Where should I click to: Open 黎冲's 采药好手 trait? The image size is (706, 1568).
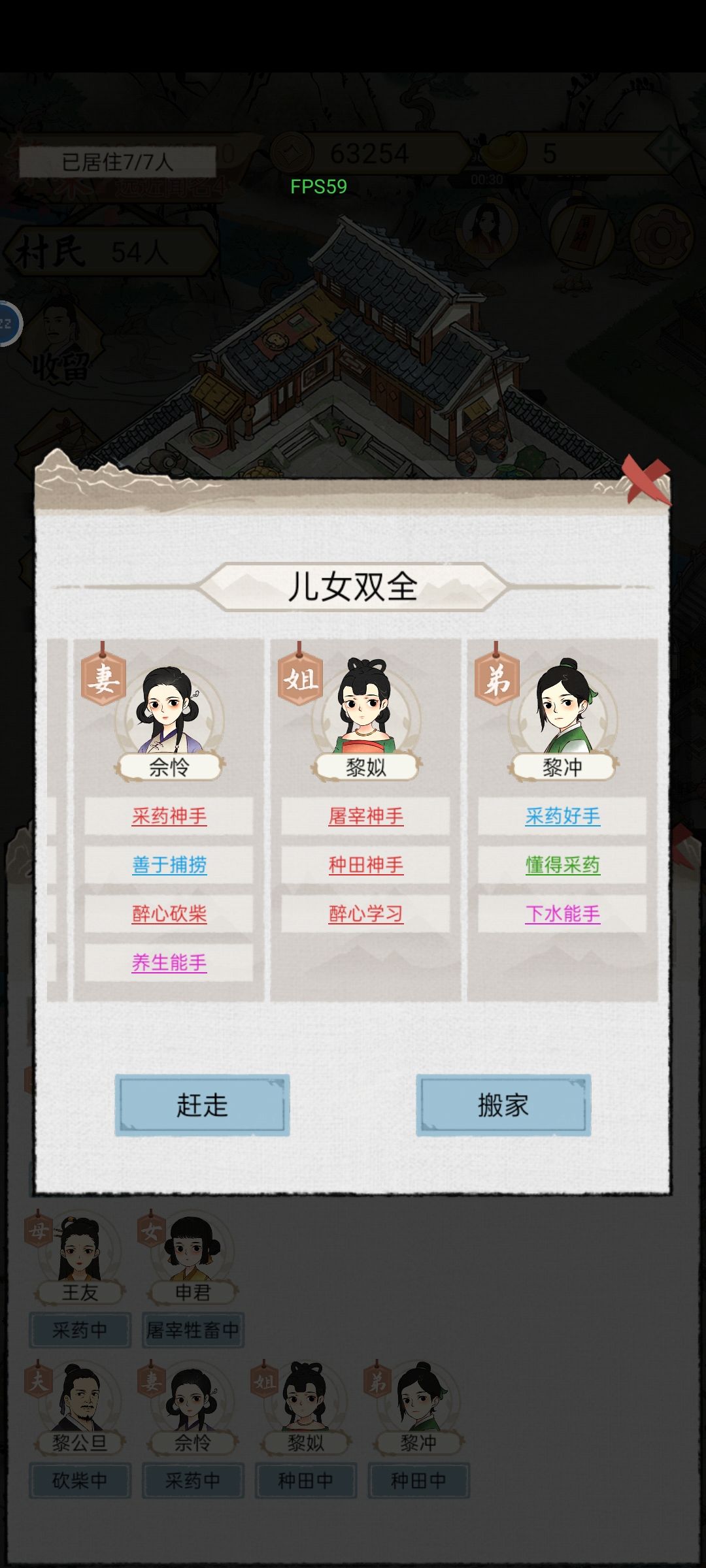tap(562, 815)
